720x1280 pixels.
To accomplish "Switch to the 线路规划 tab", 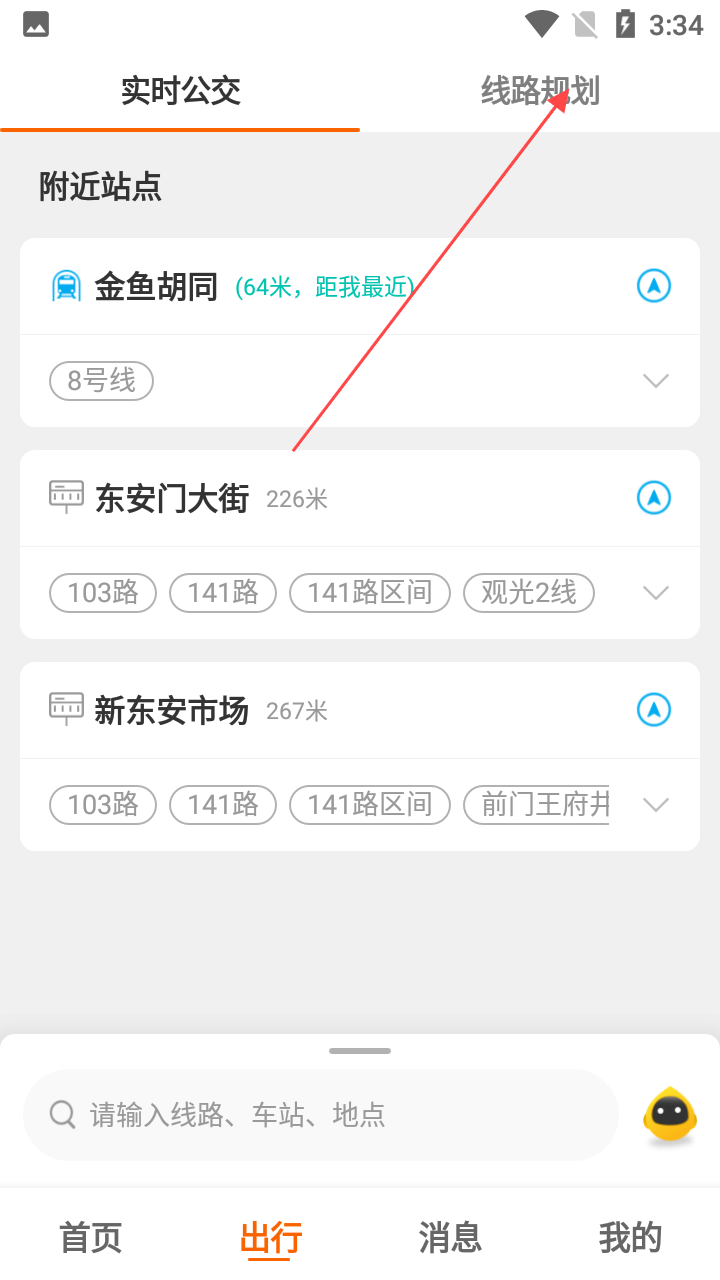I will tap(540, 91).
